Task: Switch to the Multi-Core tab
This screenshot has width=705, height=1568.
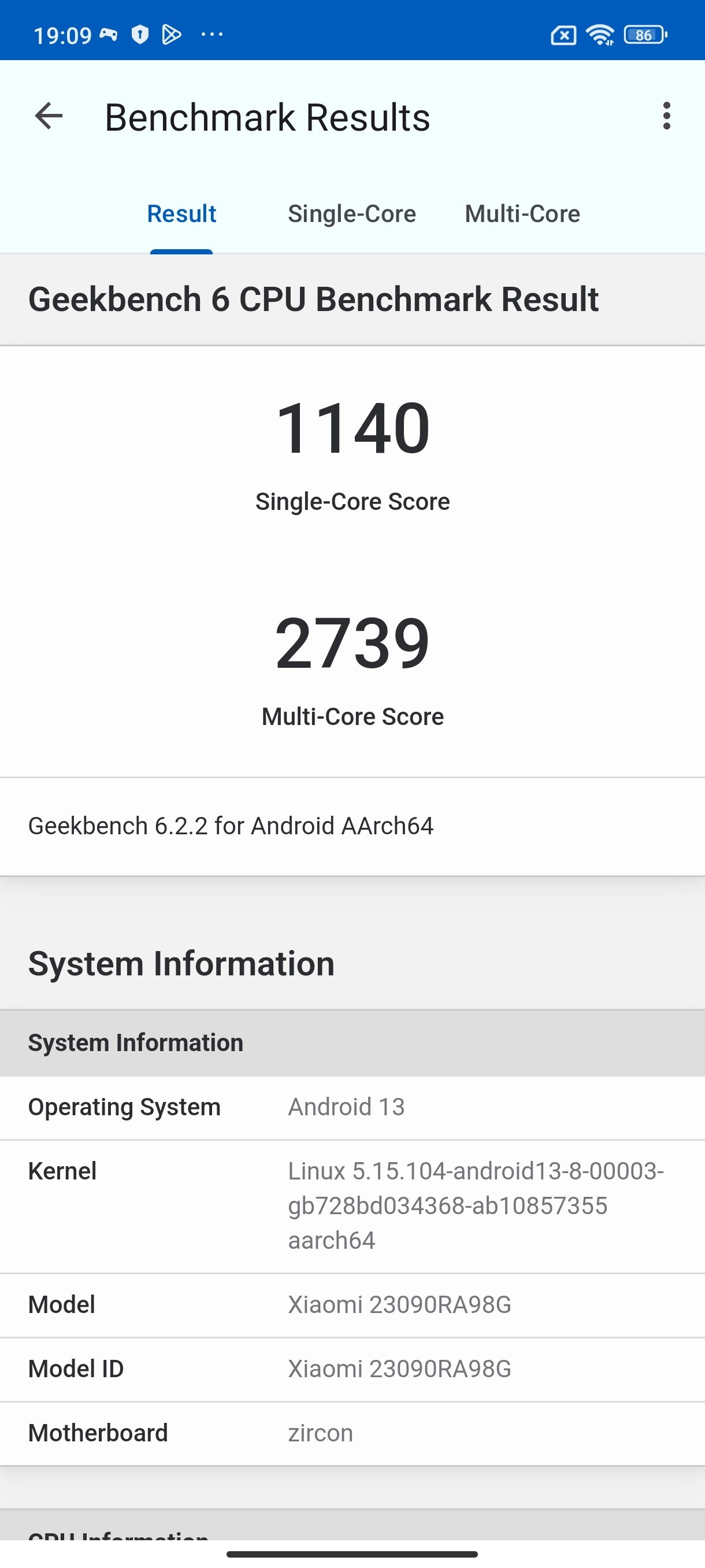Action: [522, 214]
